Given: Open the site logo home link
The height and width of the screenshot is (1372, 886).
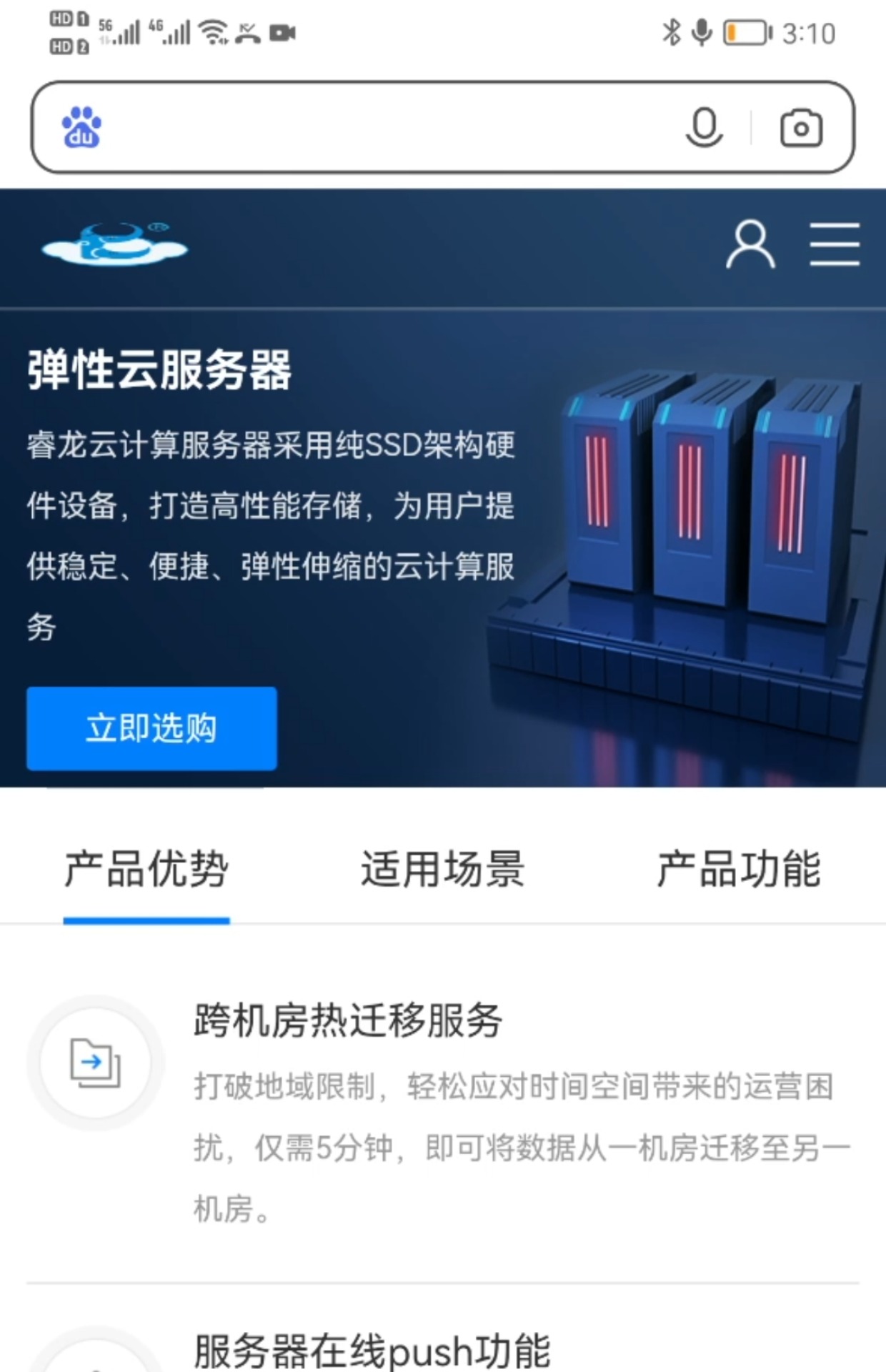Looking at the screenshot, I should [114, 244].
